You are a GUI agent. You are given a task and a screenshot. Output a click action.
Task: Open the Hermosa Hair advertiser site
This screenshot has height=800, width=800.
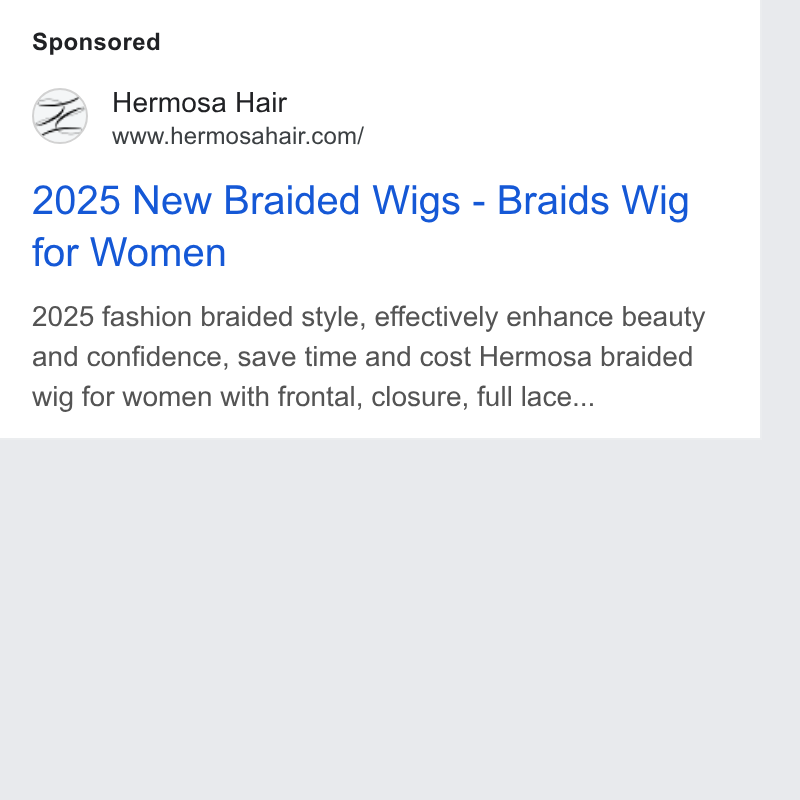238,136
